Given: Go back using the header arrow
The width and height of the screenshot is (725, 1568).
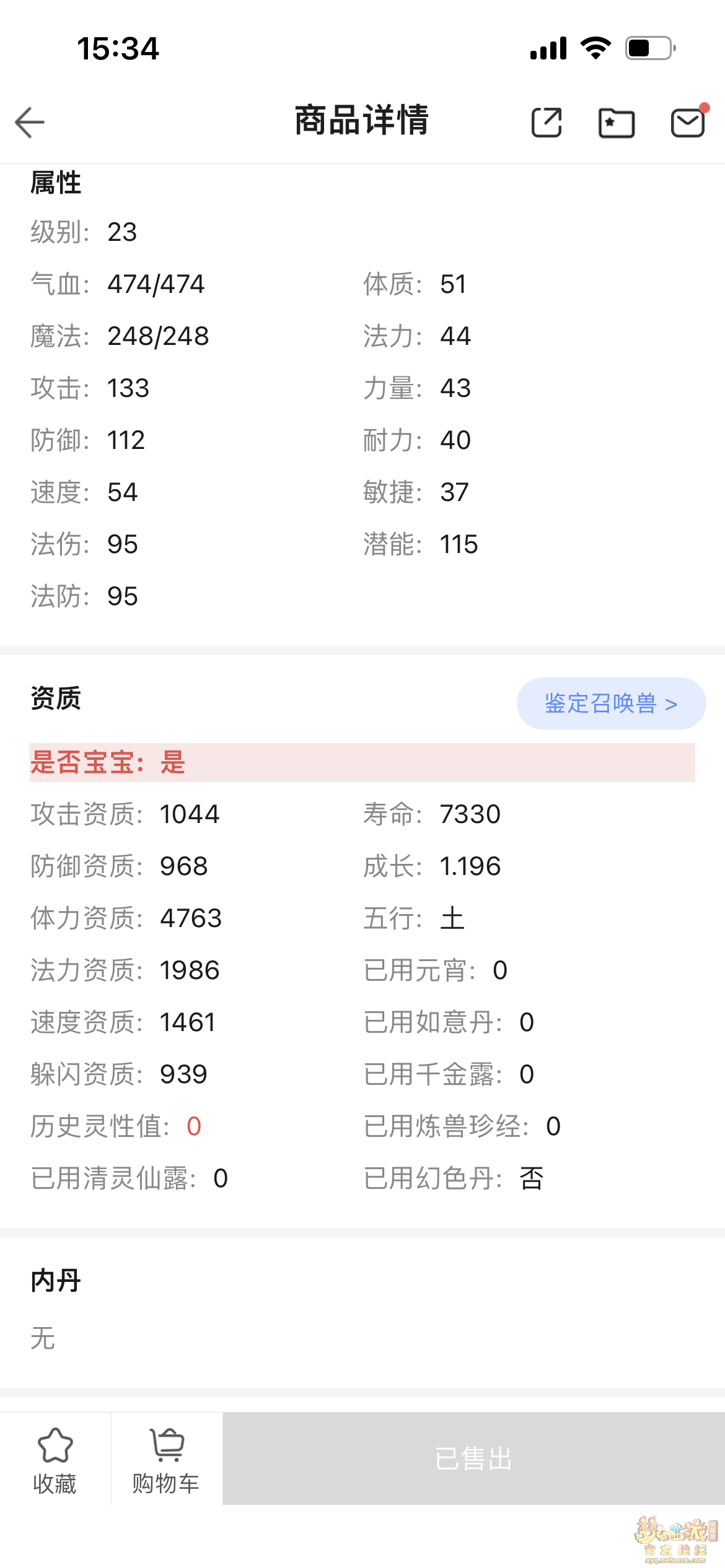Looking at the screenshot, I should click(30, 122).
